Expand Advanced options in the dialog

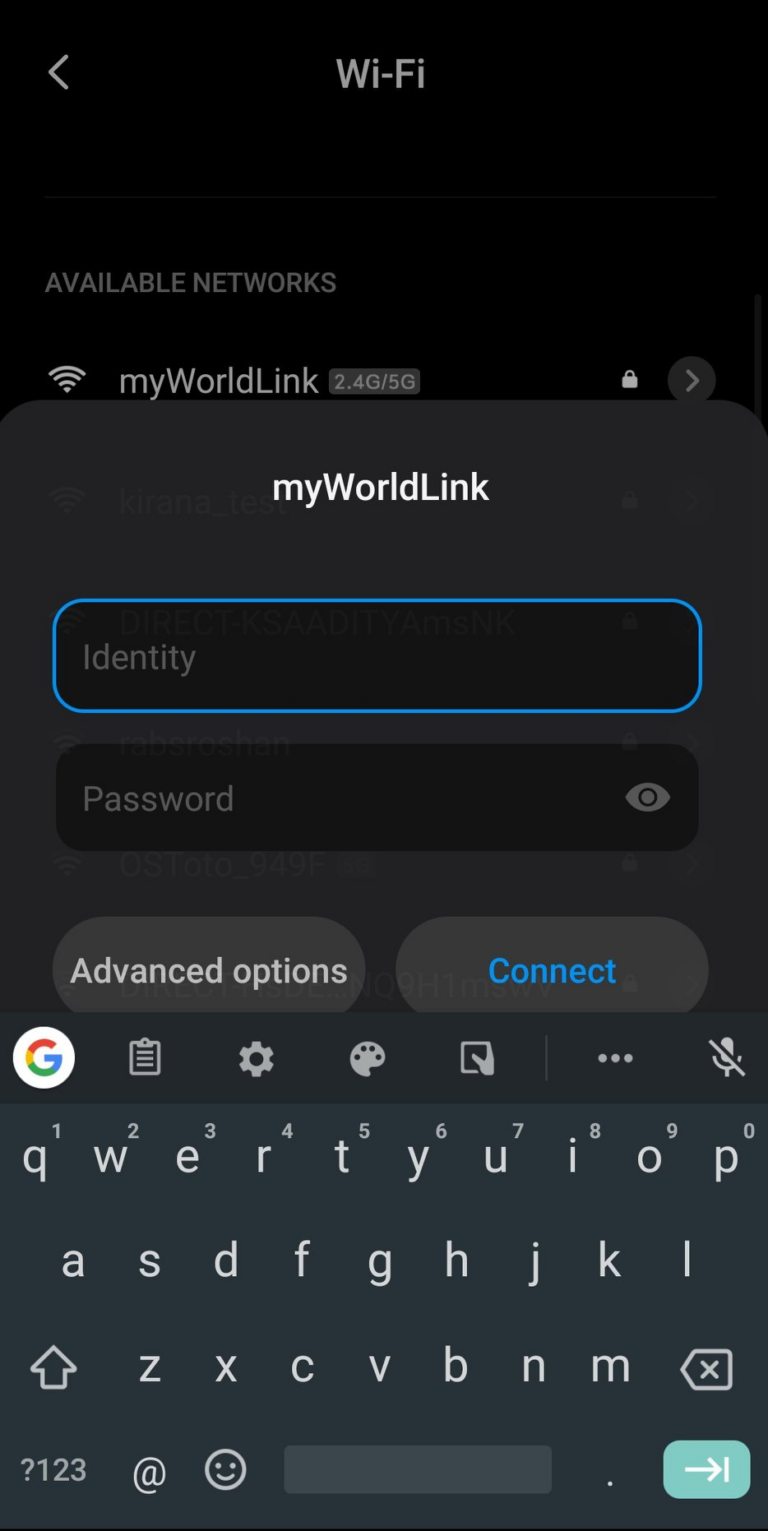(208, 969)
